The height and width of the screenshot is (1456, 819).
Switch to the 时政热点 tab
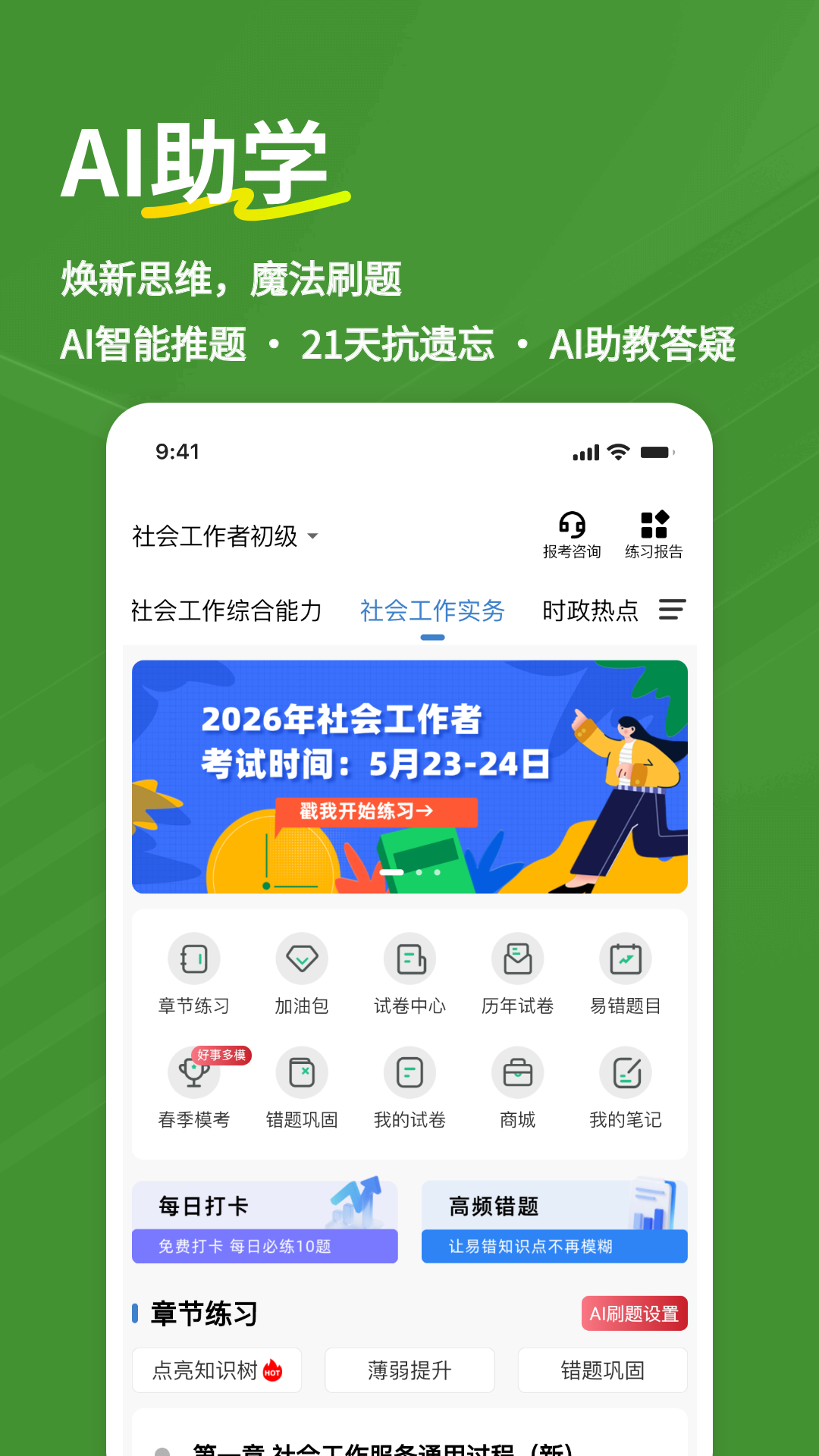coord(590,610)
